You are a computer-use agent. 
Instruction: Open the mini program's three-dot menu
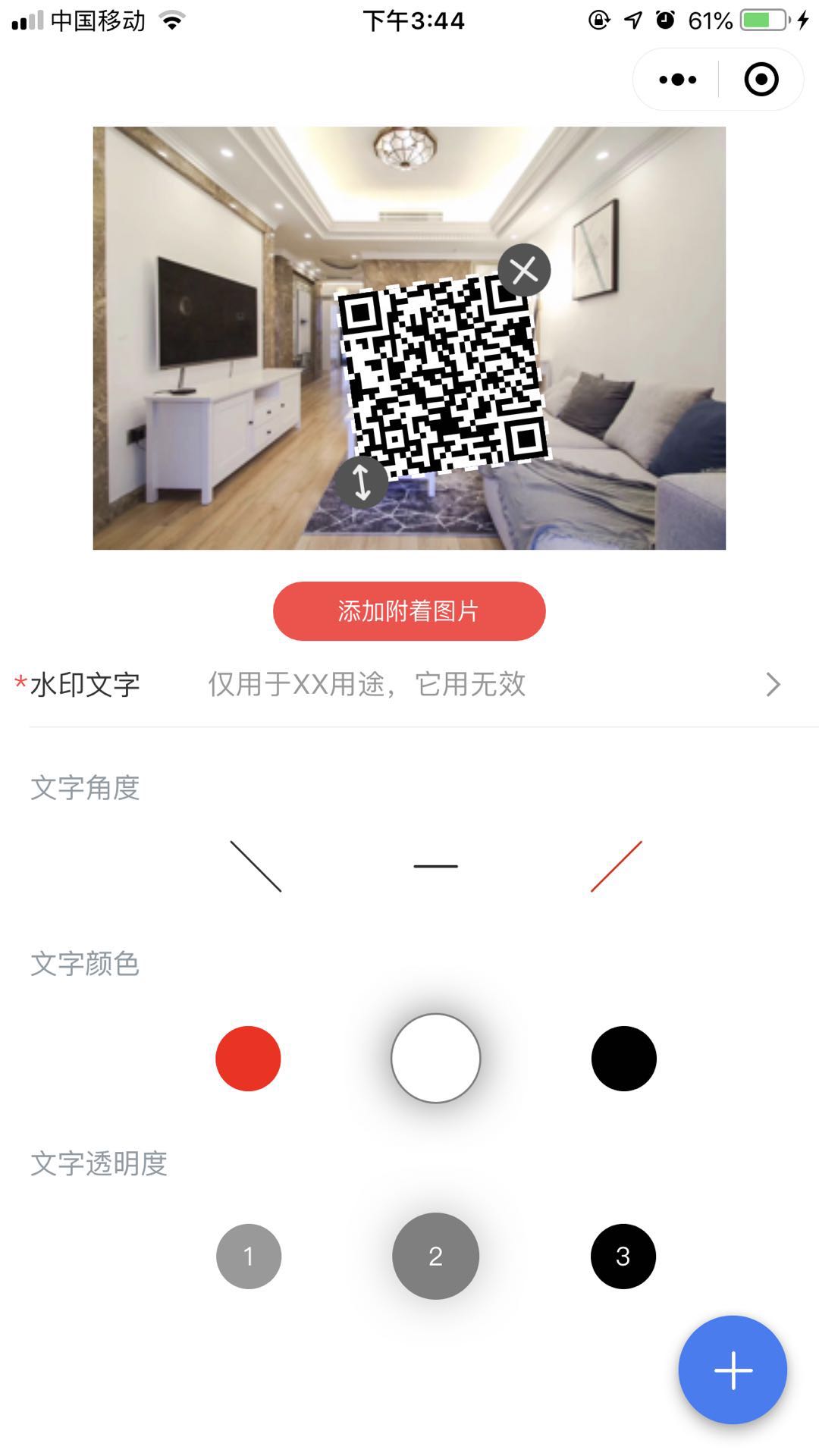click(x=677, y=80)
